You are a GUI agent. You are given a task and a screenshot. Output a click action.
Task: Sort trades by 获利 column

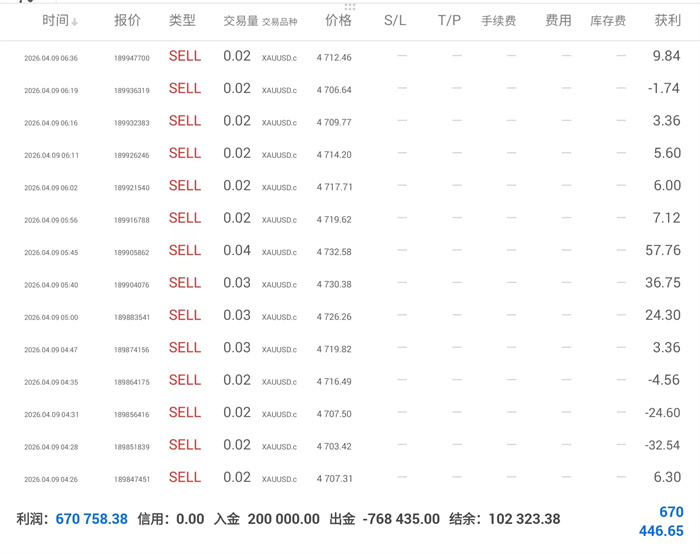[x=667, y=20]
